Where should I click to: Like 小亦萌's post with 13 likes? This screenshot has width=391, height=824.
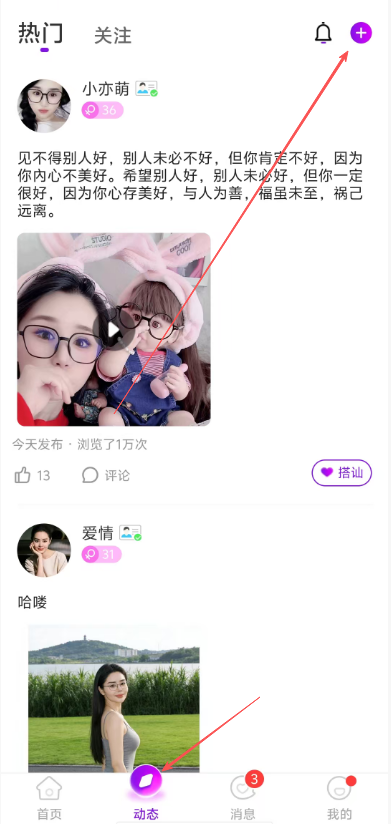pyautogui.click(x=32, y=476)
